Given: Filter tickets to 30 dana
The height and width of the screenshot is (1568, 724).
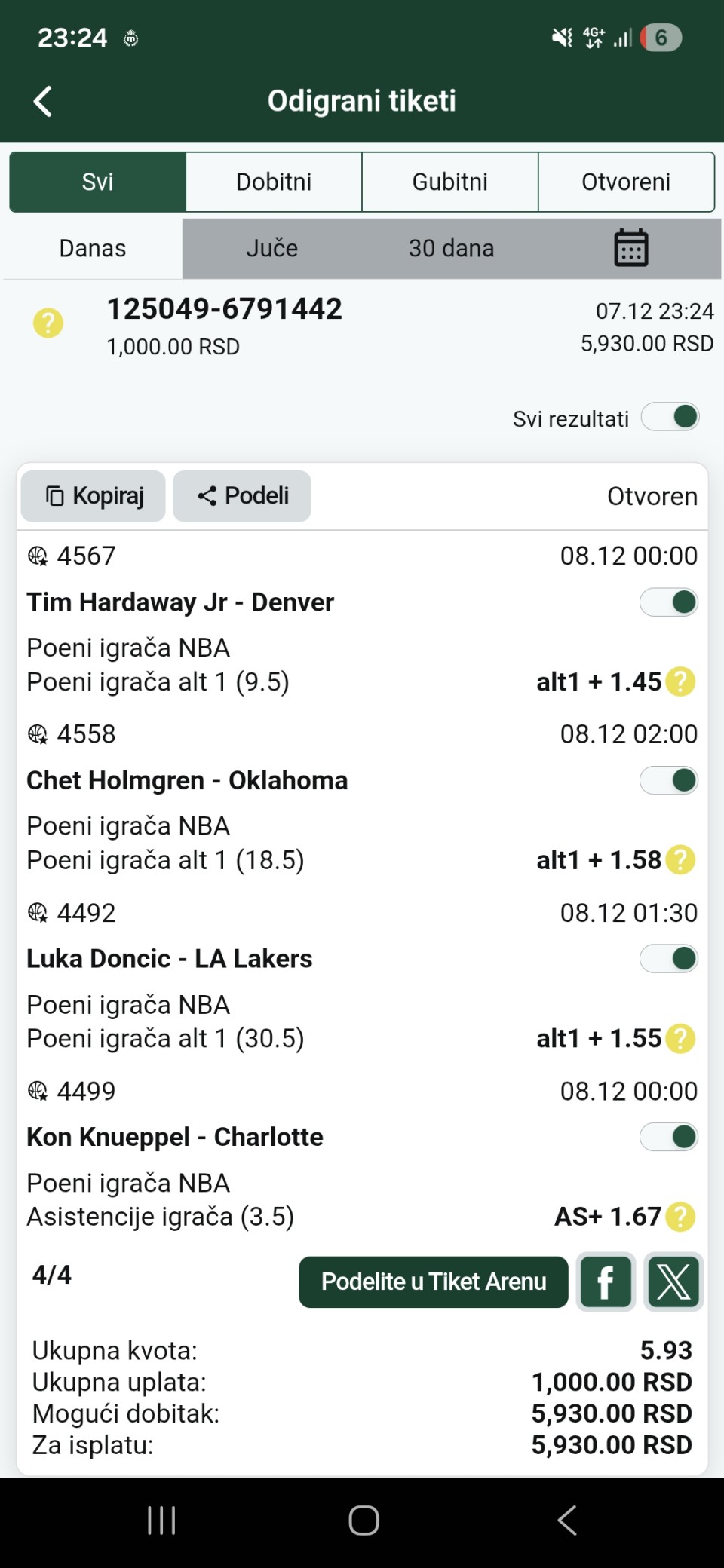Looking at the screenshot, I should click(x=451, y=248).
